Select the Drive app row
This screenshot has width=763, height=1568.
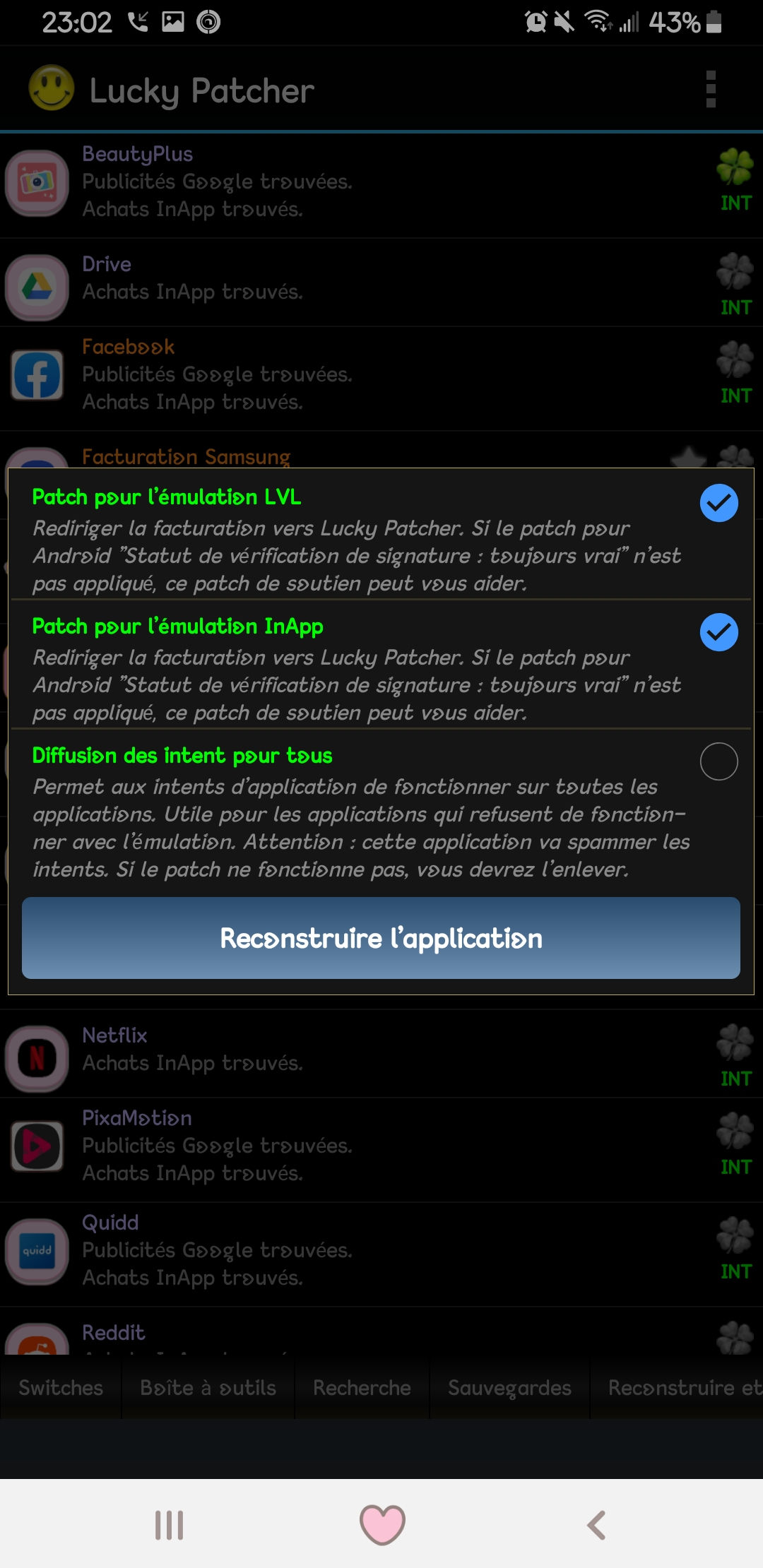381,283
